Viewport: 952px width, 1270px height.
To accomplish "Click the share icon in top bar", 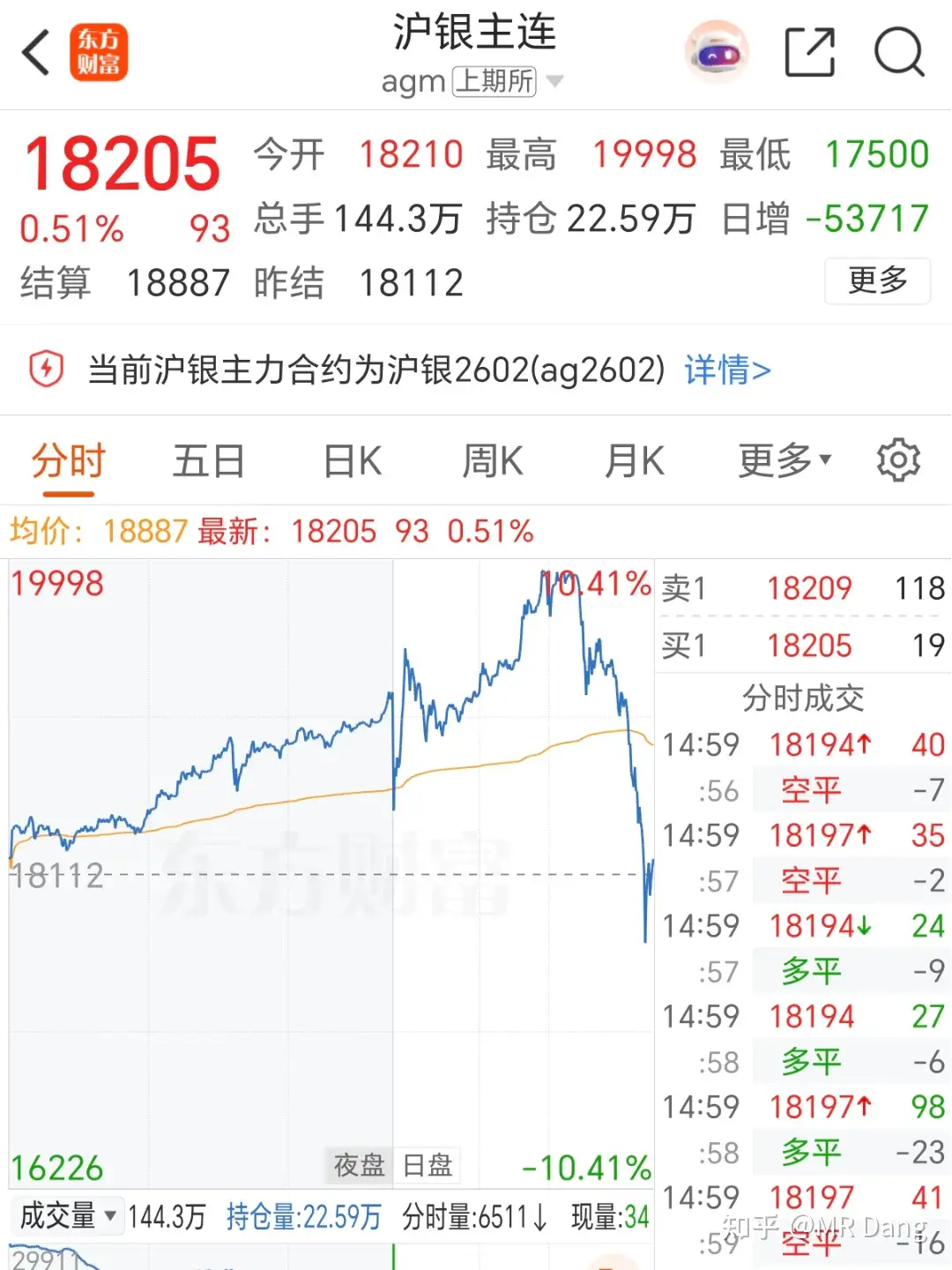I will pos(811,51).
